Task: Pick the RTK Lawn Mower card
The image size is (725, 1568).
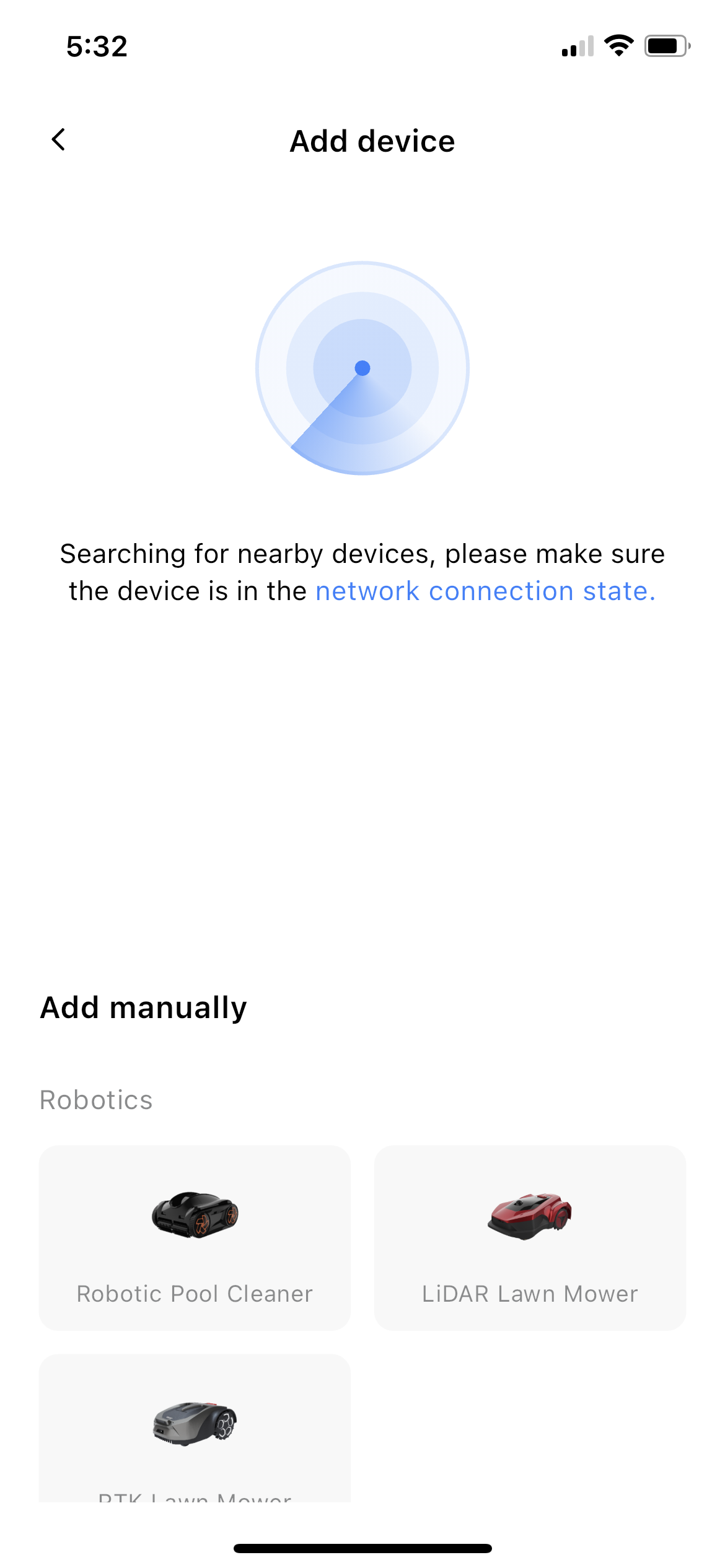Action: [x=195, y=1431]
